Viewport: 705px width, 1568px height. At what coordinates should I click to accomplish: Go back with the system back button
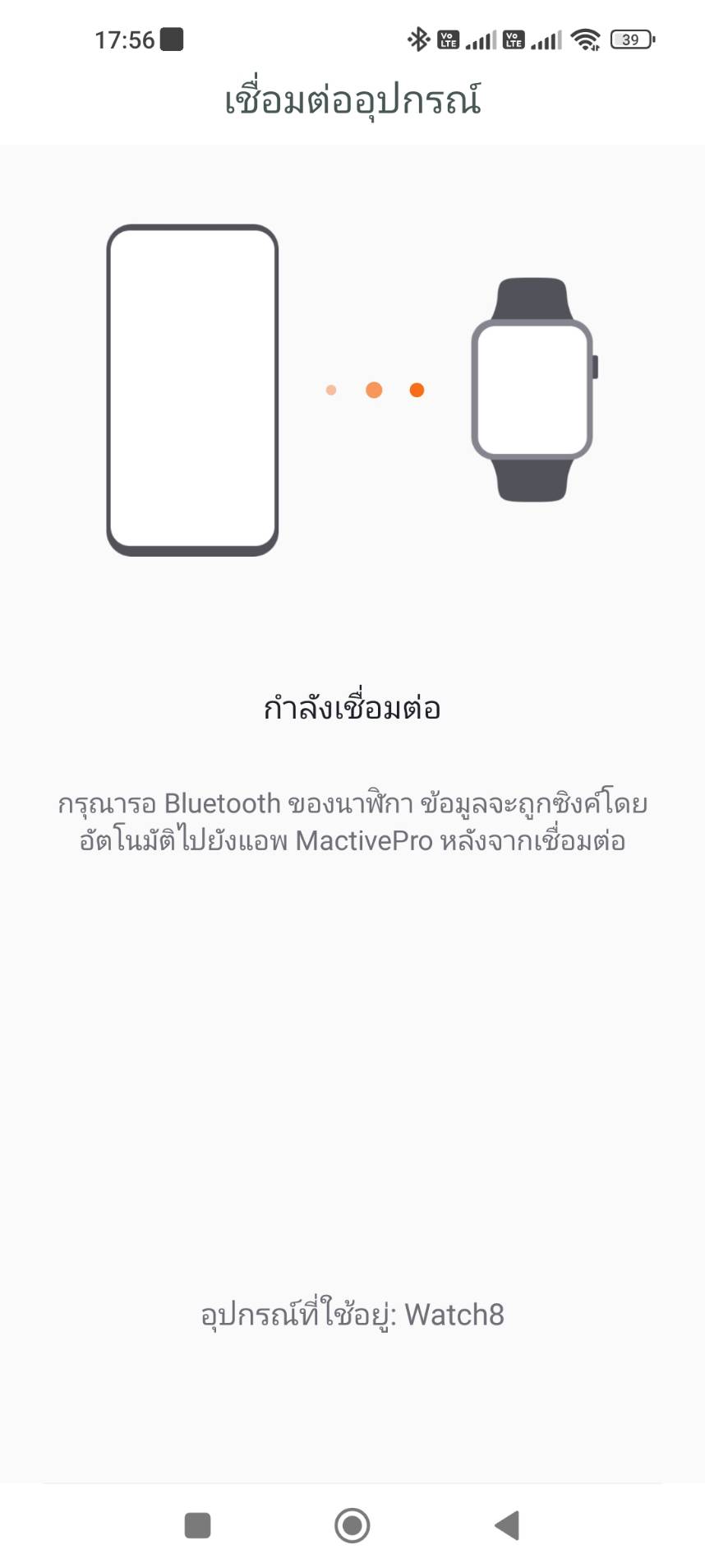pos(508,1525)
